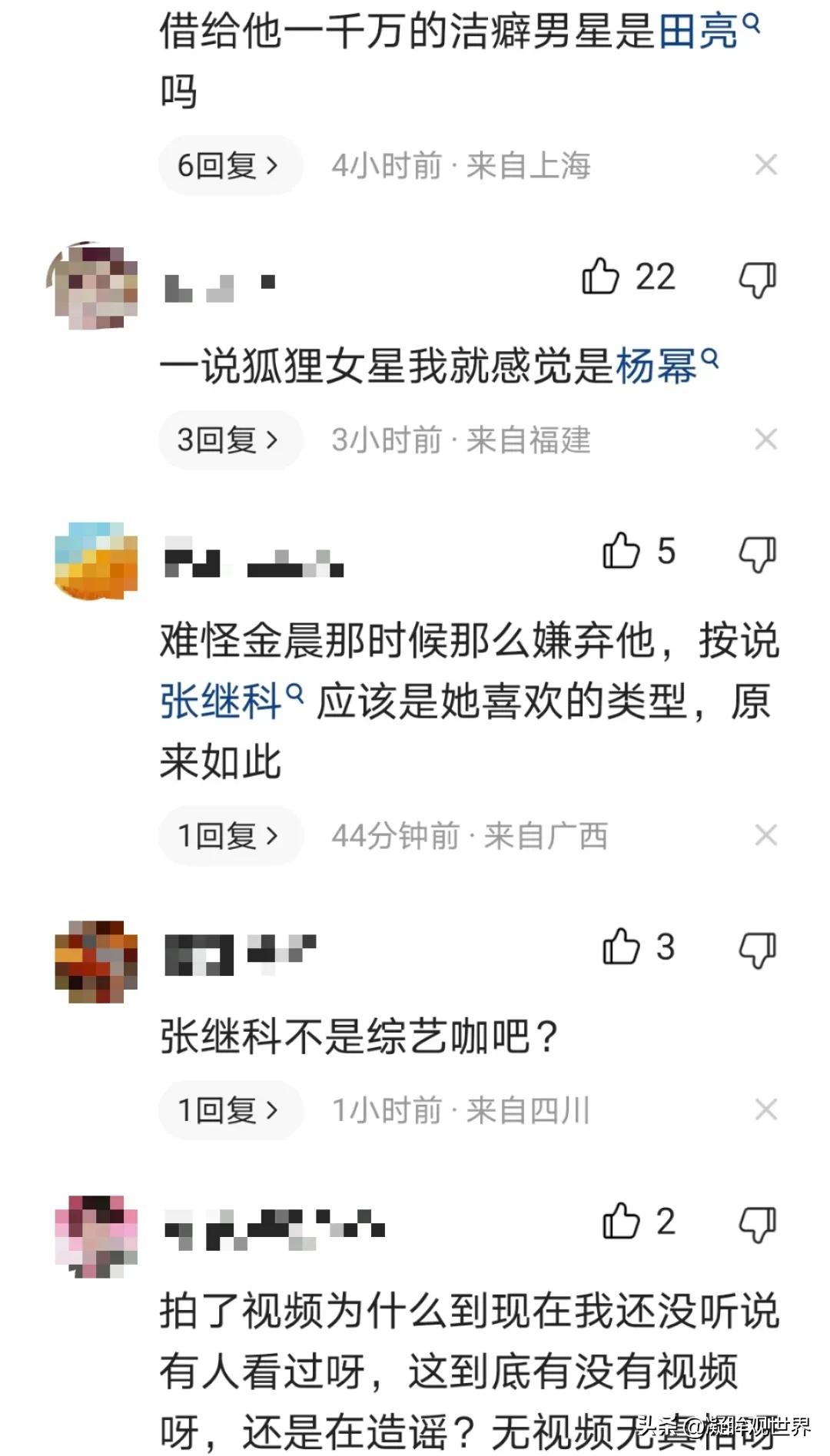Open the 6 replies under the 田亮 comment
Image resolution: width=830 pixels, height=1456 pixels.
point(228,165)
